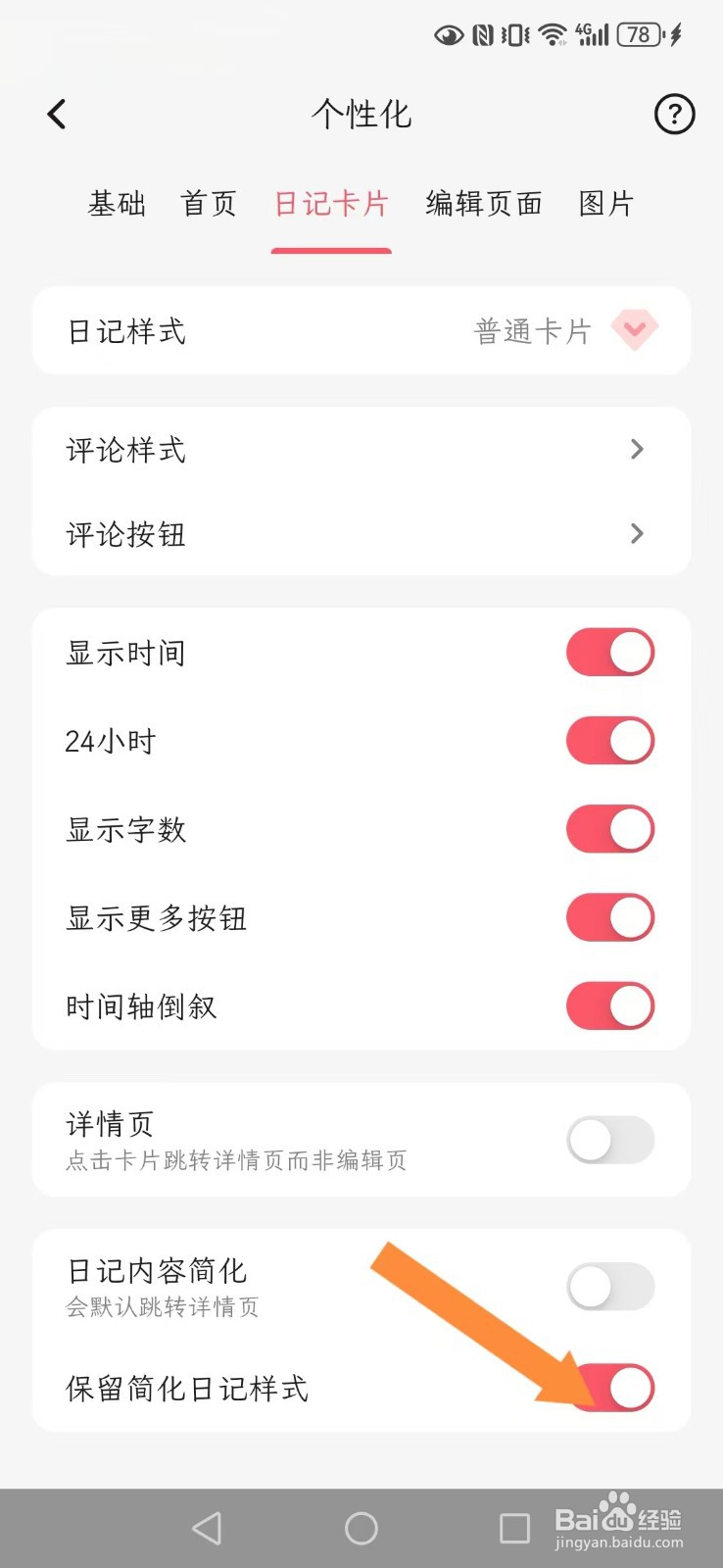Turn on 日记内容简化
This screenshot has height=1568, width=723.
[610, 1287]
